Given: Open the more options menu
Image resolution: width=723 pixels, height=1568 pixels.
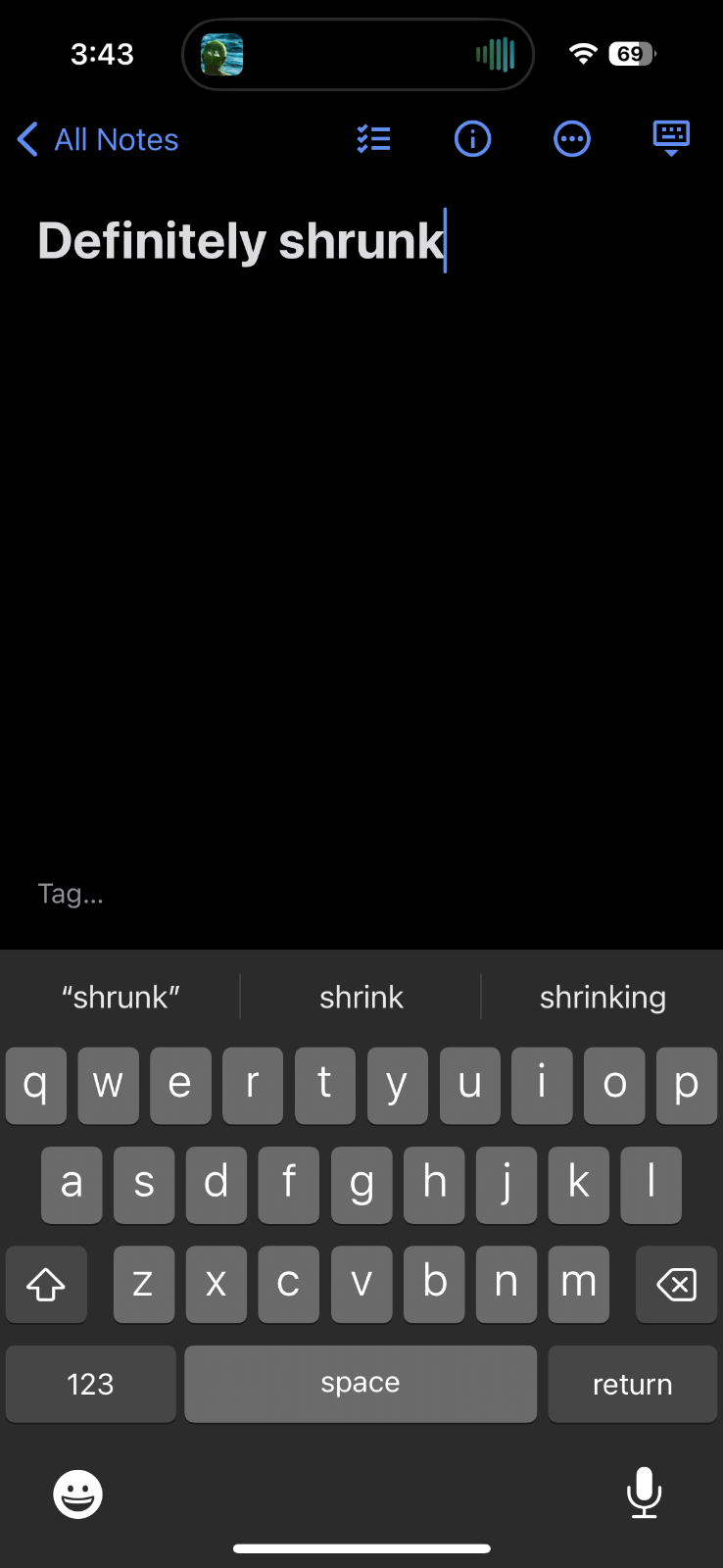Looking at the screenshot, I should pyautogui.click(x=572, y=139).
